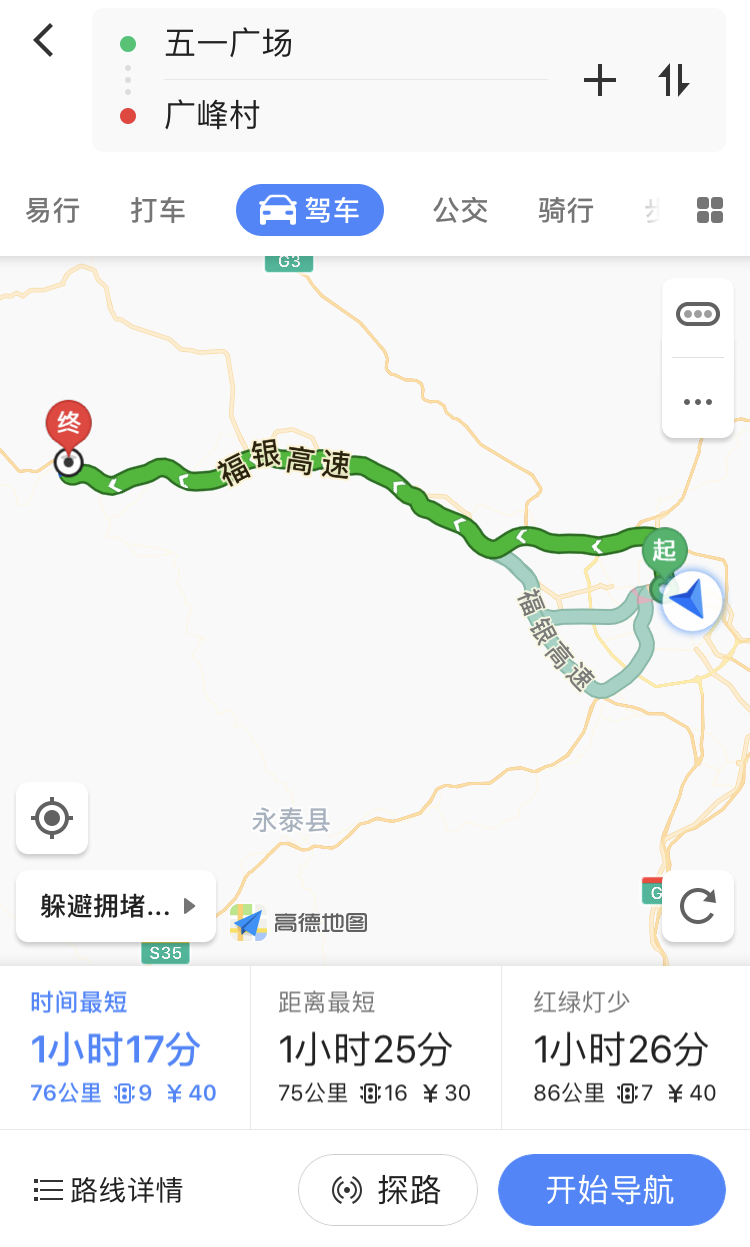Choose the 距离最短 route option

tap(375, 1048)
